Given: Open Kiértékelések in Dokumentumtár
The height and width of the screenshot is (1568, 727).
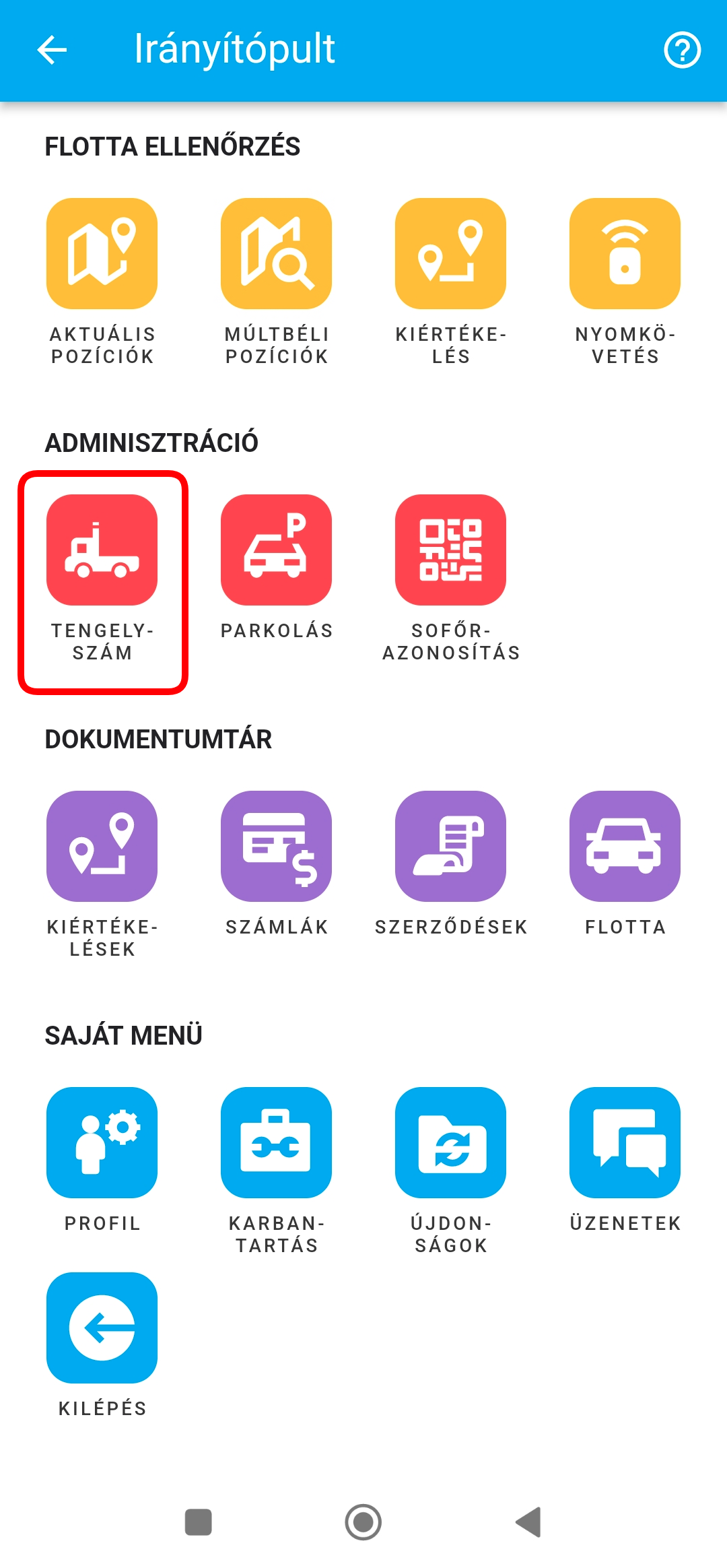Looking at the screenshot, I should click(102, 847).
